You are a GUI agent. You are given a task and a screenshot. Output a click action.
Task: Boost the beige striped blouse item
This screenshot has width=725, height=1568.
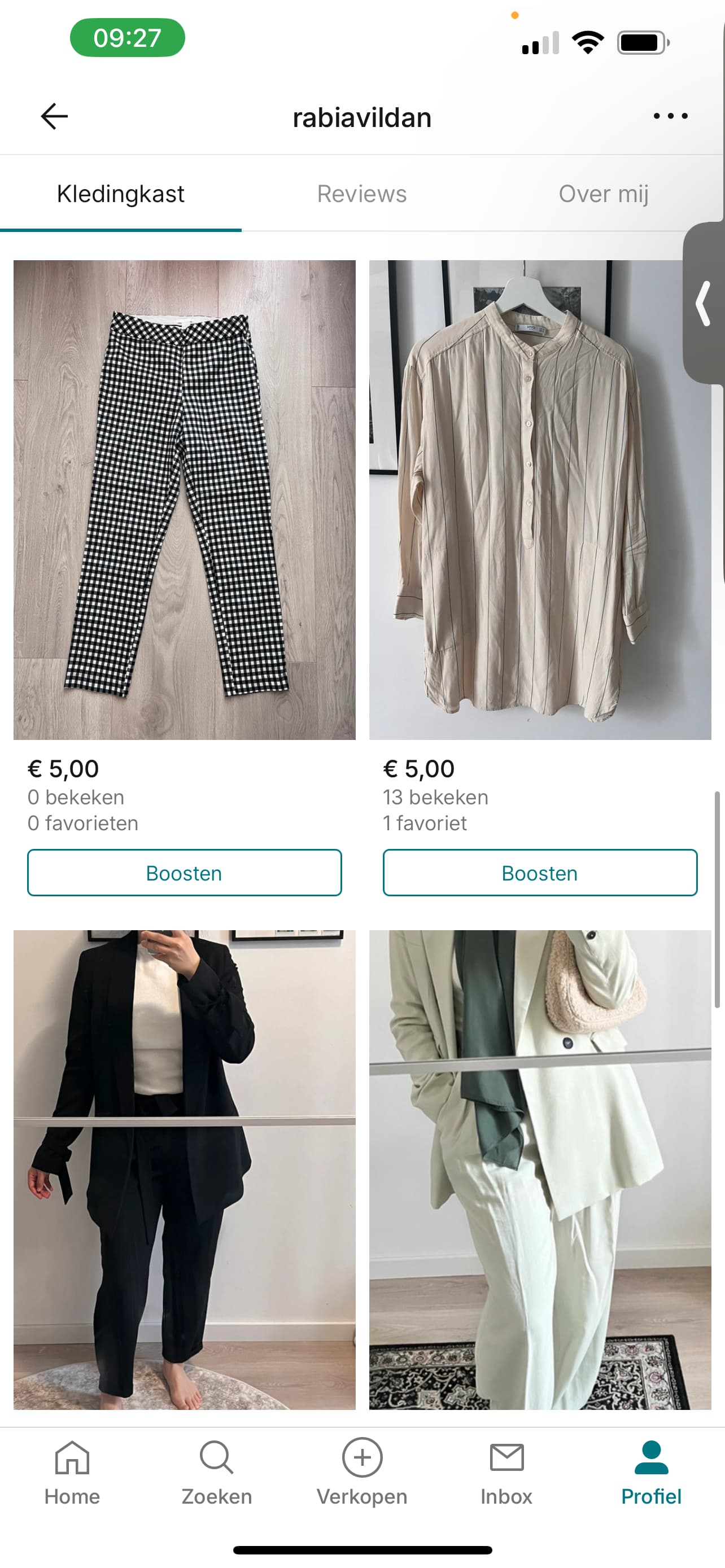tap(540, 873)
